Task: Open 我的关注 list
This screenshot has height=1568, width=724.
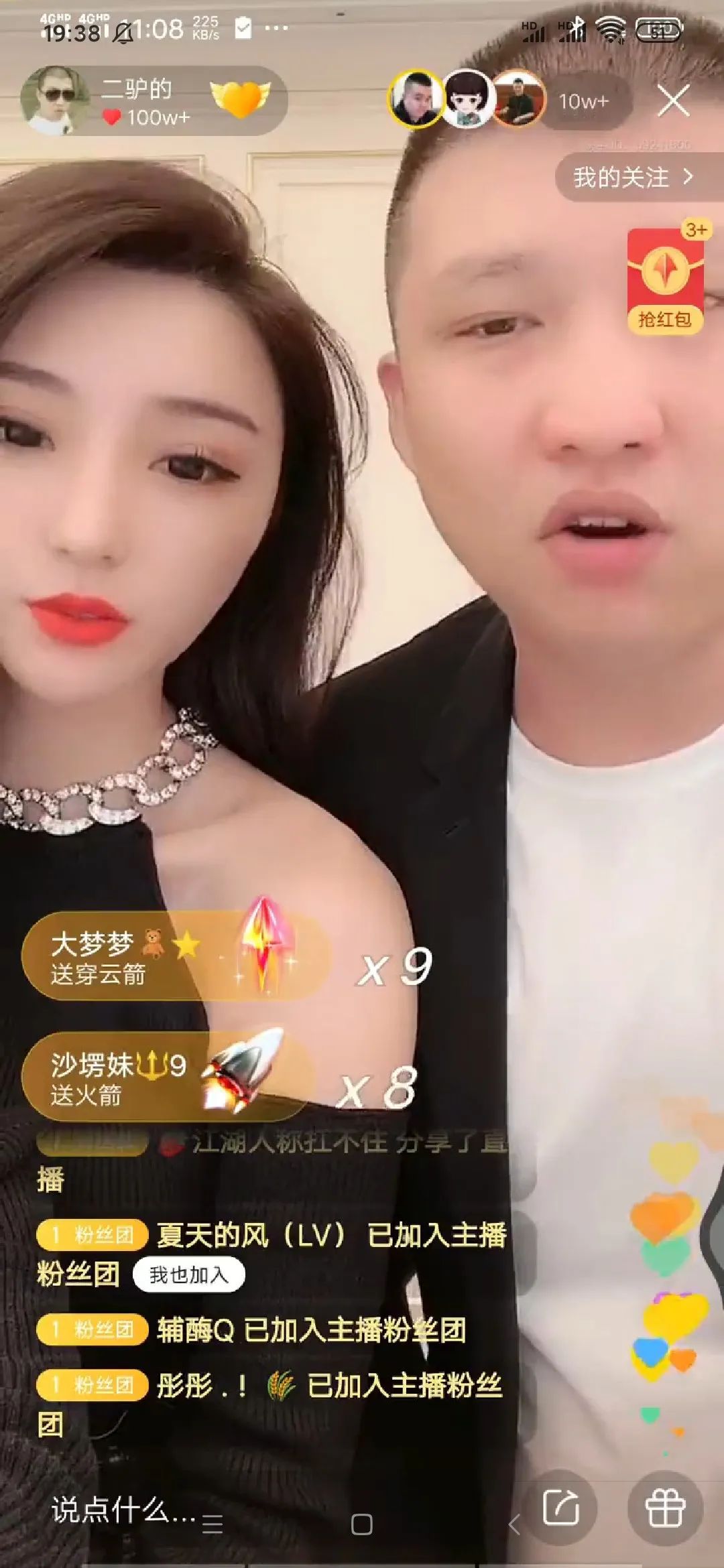Action: (633, 178)
